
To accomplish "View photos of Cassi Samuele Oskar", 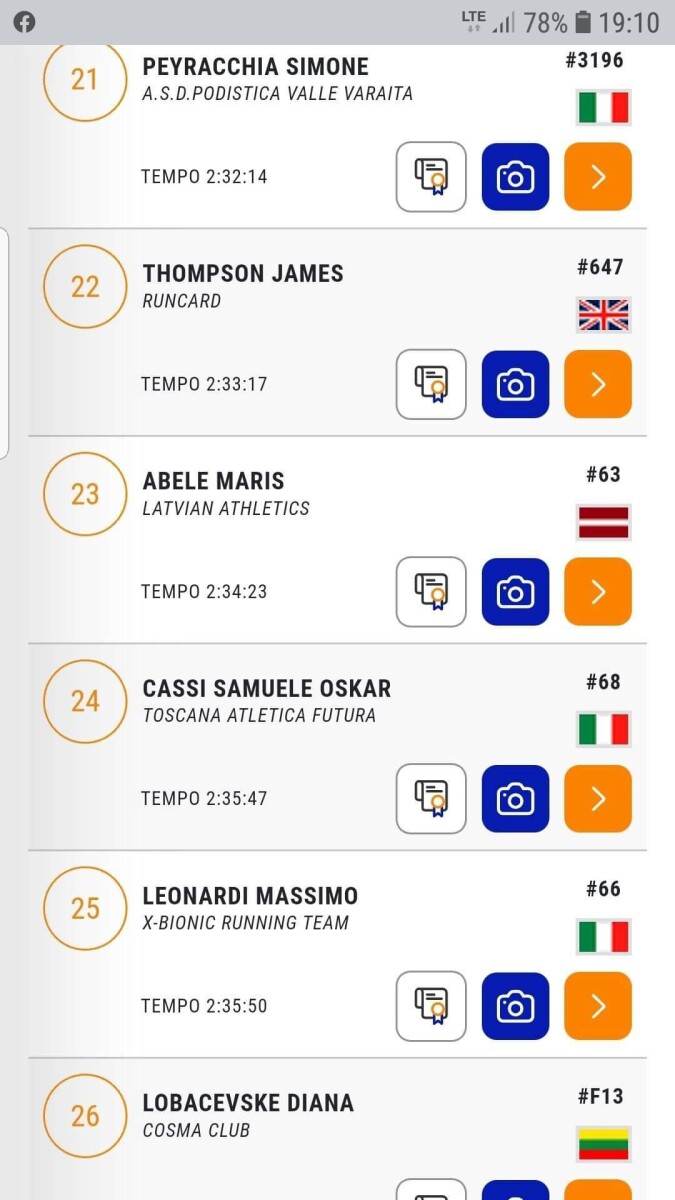I will tap(515, 799).
